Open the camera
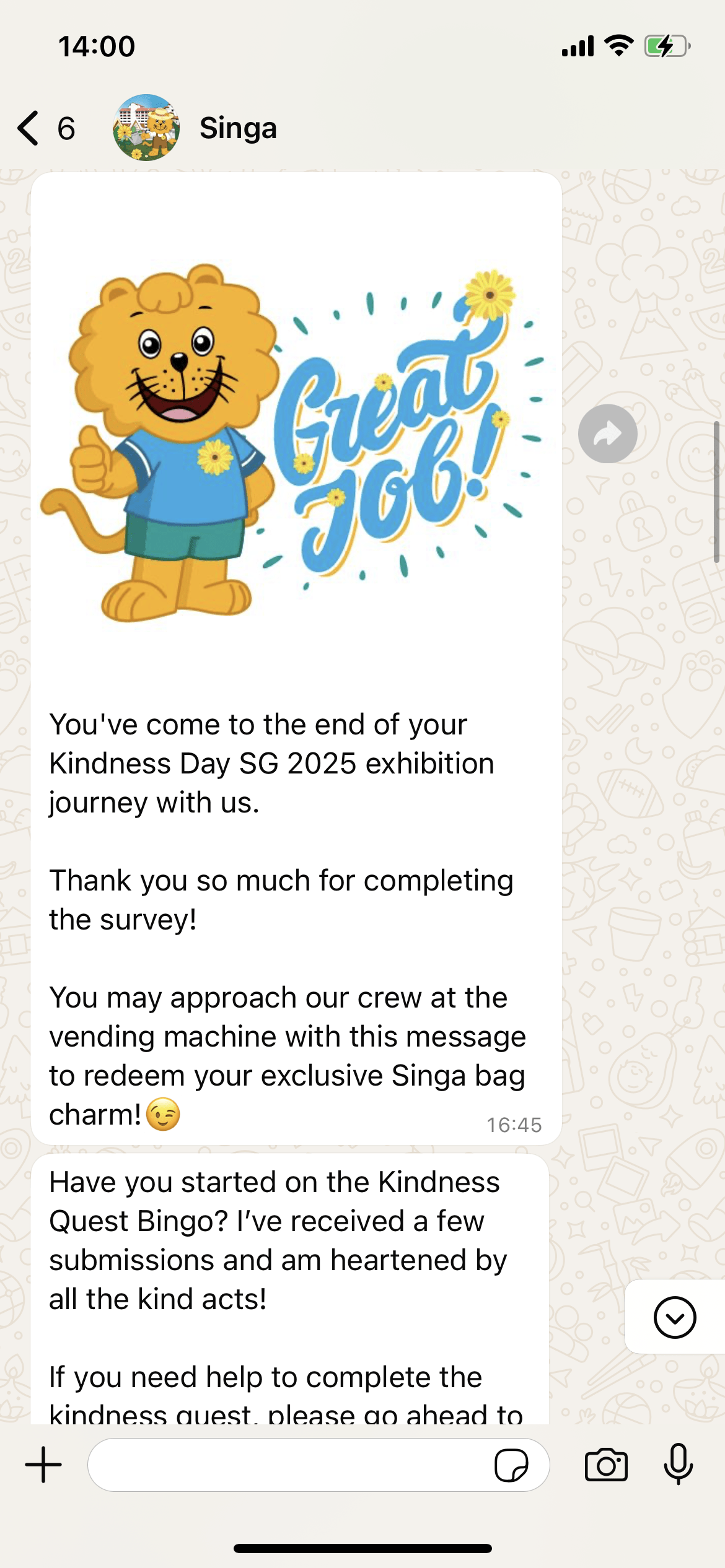 tap(606, 1465)
